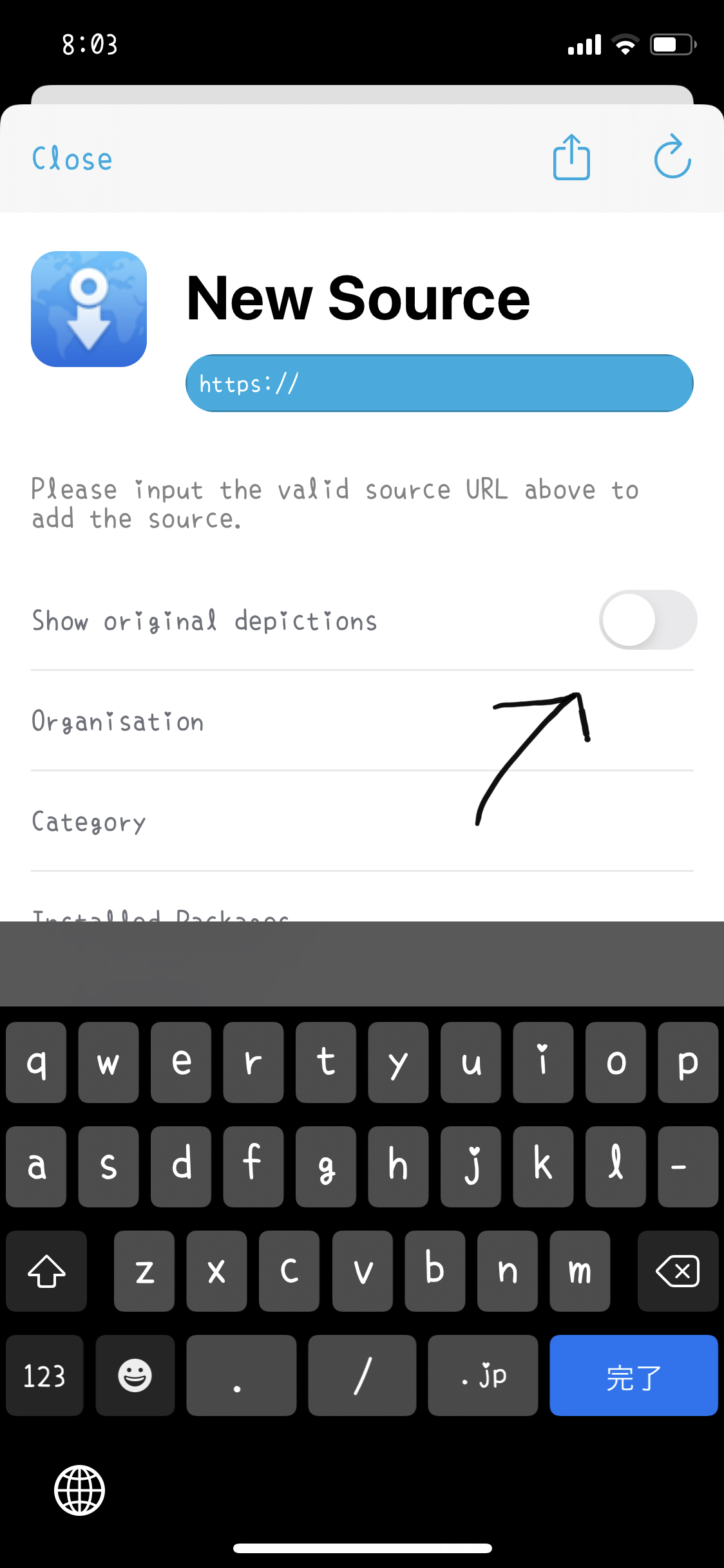Tap the shift key on keyboard
This screenshot has width=724, height=1568.
pyautogui.click(x=46, y=1271)
